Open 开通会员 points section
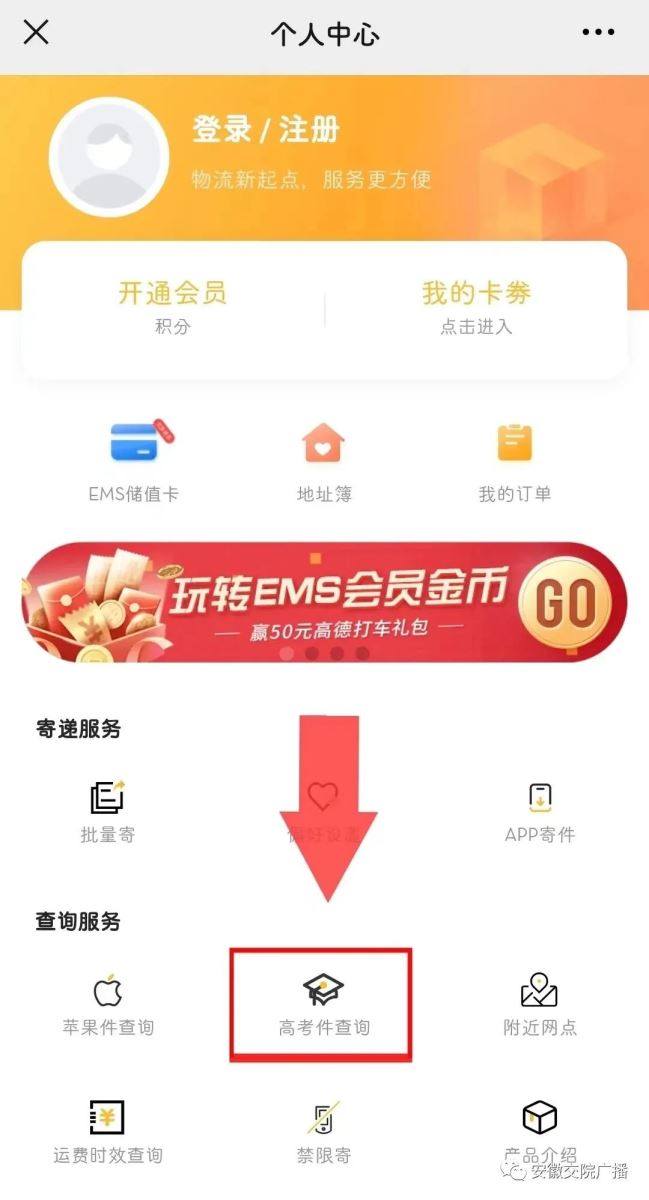 point(172,307)
